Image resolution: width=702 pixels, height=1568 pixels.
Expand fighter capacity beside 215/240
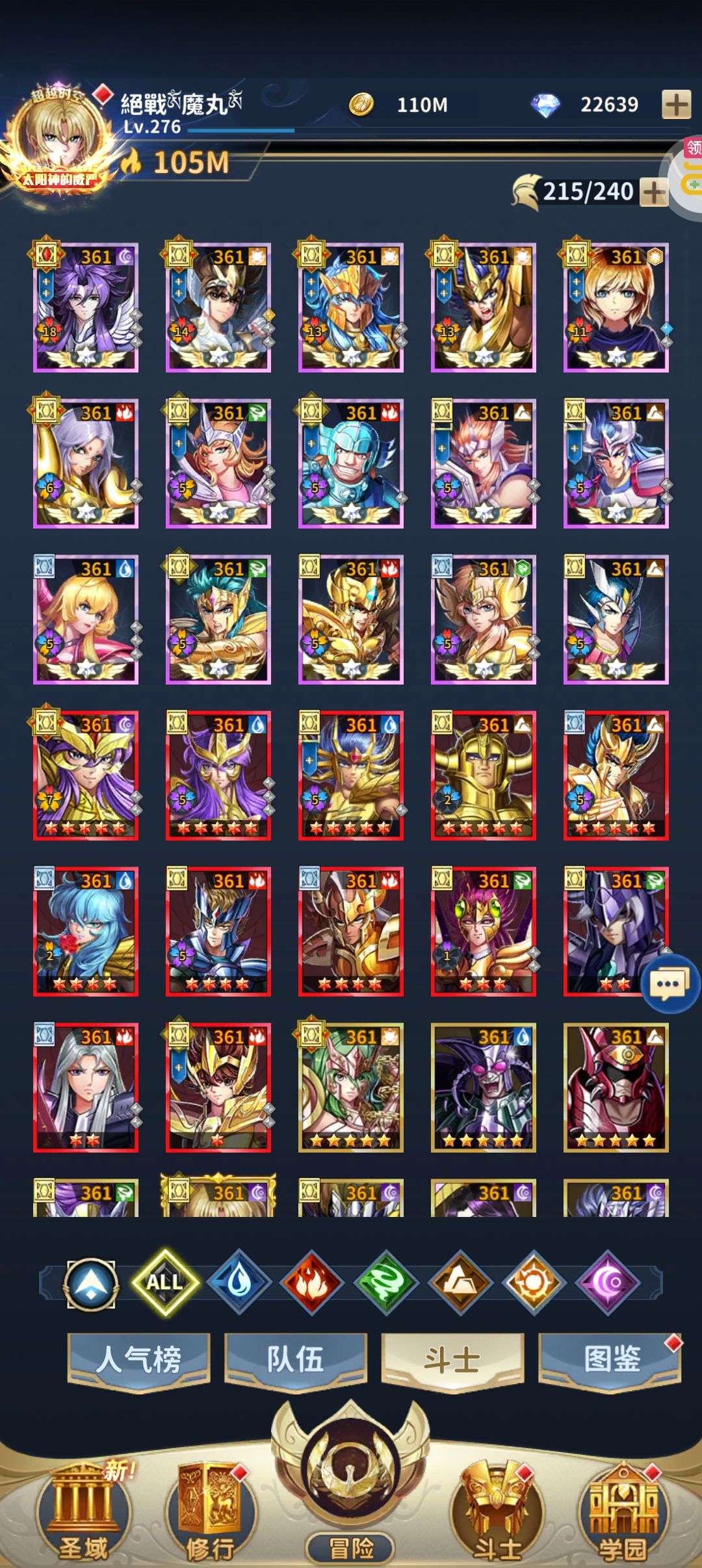(x=653, y=192)
